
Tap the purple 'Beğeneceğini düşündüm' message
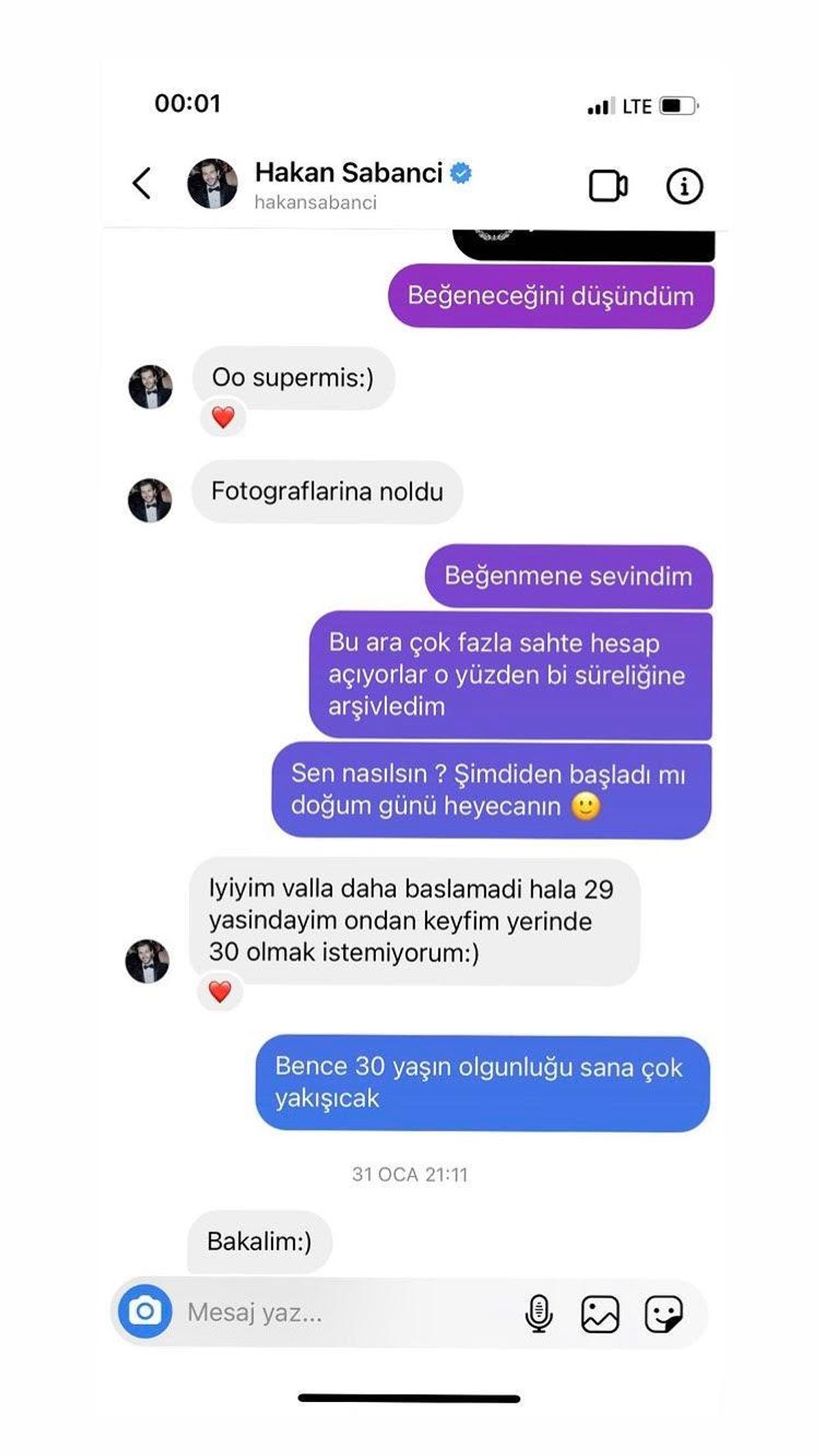point(550,296)
